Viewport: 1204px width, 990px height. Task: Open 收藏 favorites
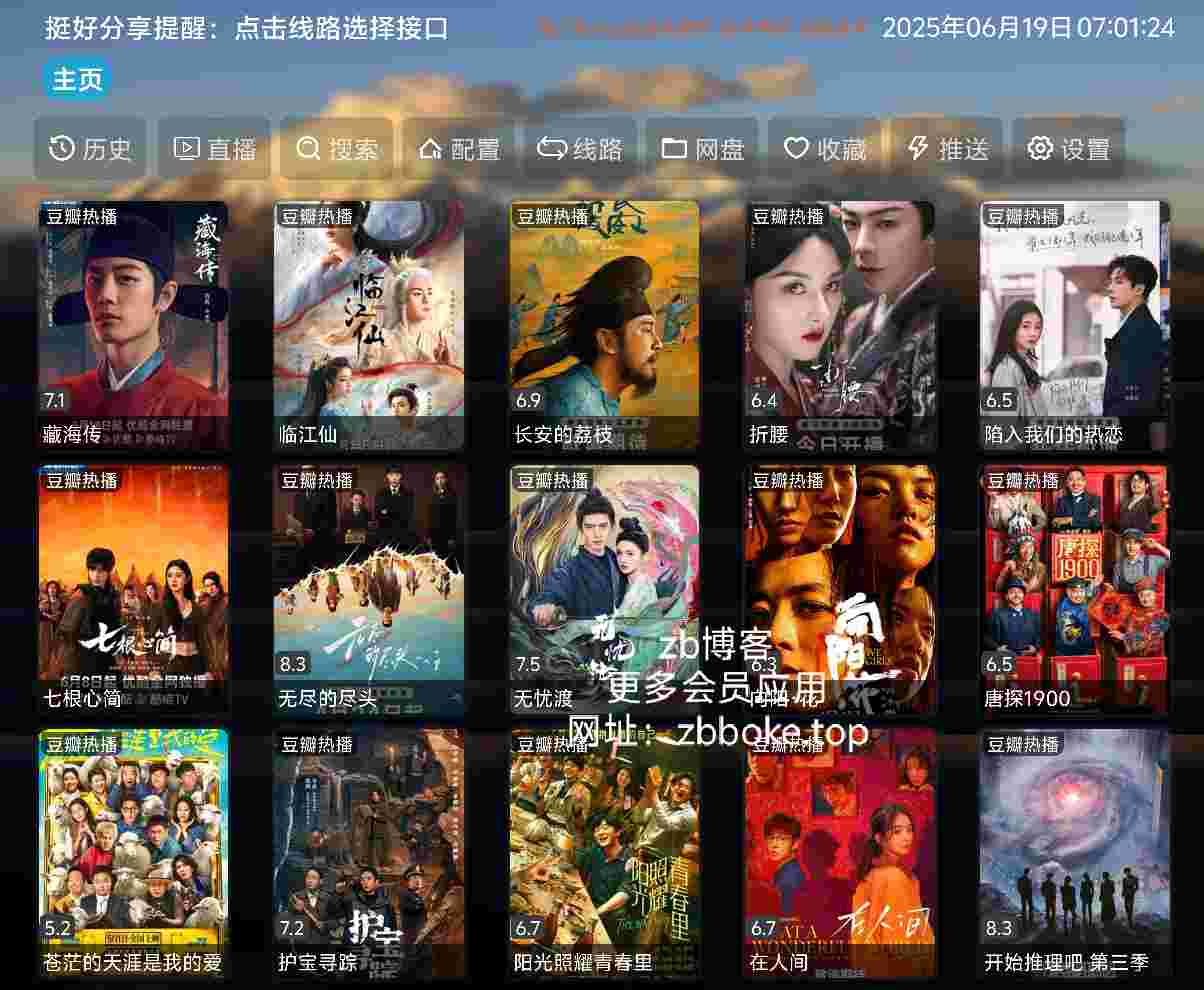[x=824, y=149]
